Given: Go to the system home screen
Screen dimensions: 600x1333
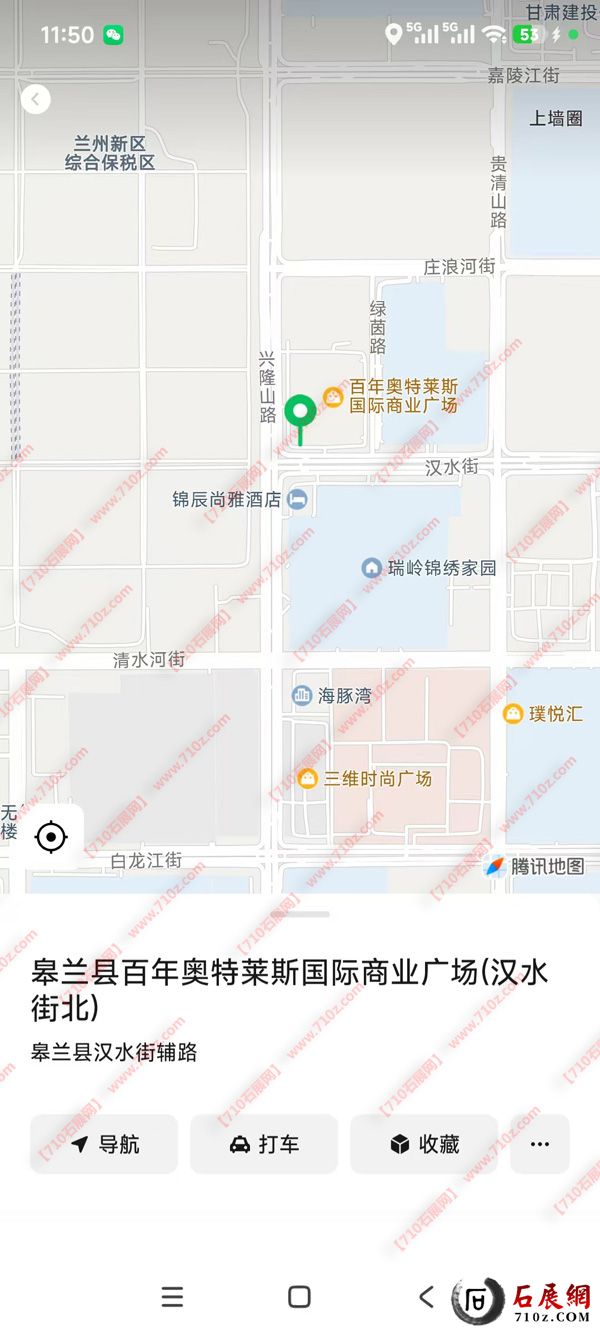Looking at the screenshot, I should [299, 1297].
